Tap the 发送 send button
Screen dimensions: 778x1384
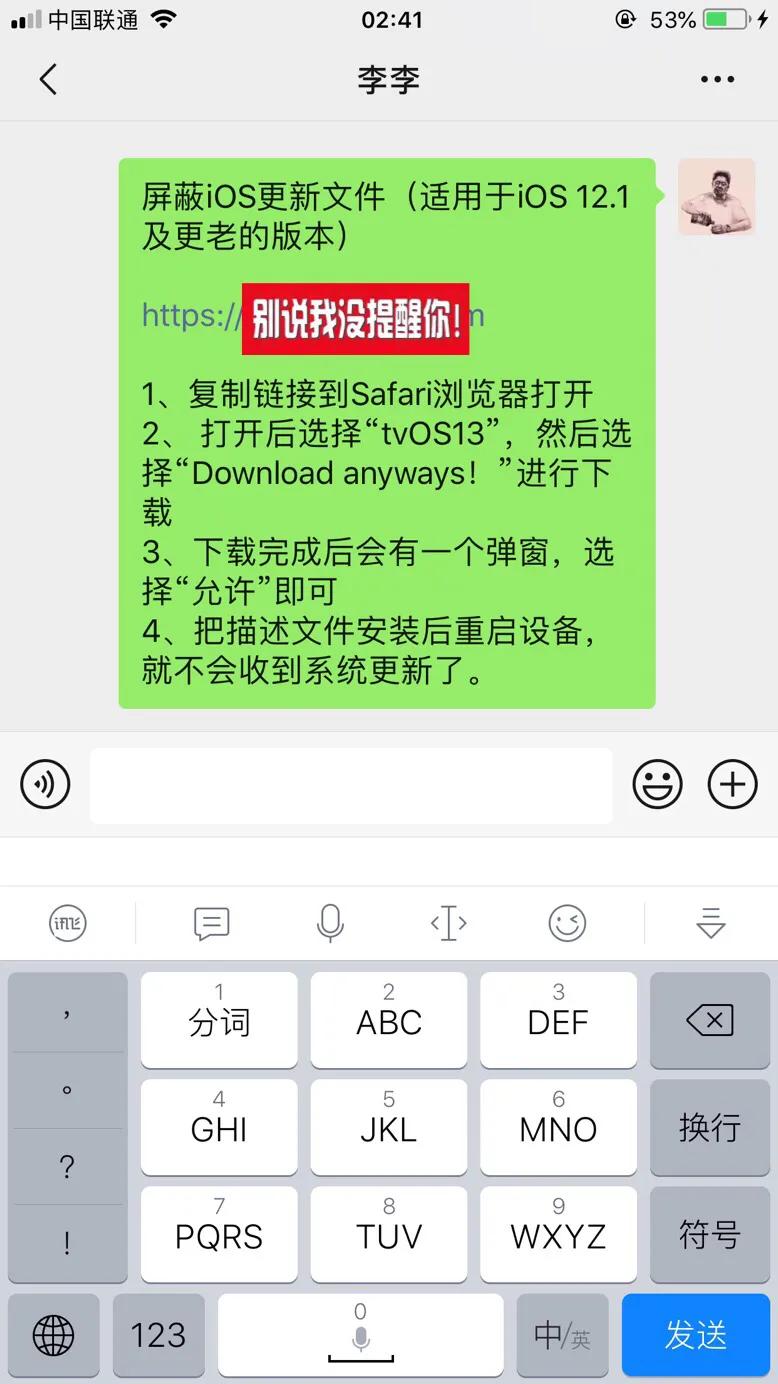click(x=695, y=1335)
